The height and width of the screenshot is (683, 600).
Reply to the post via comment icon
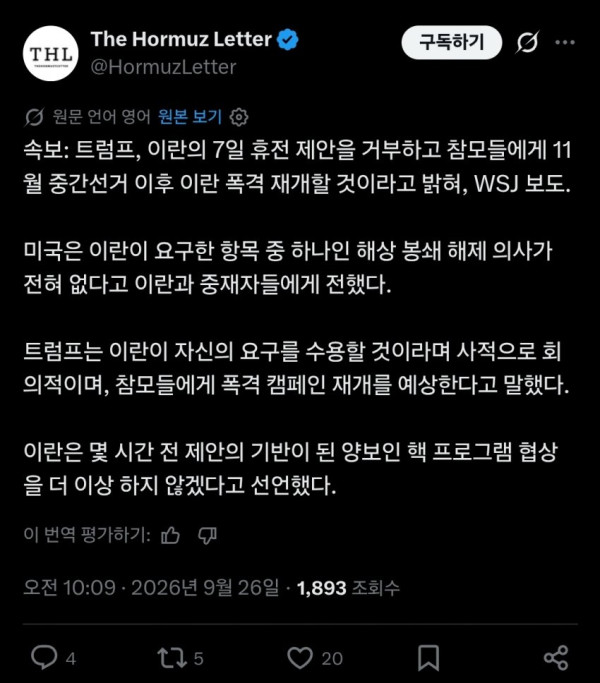[44, 657]
